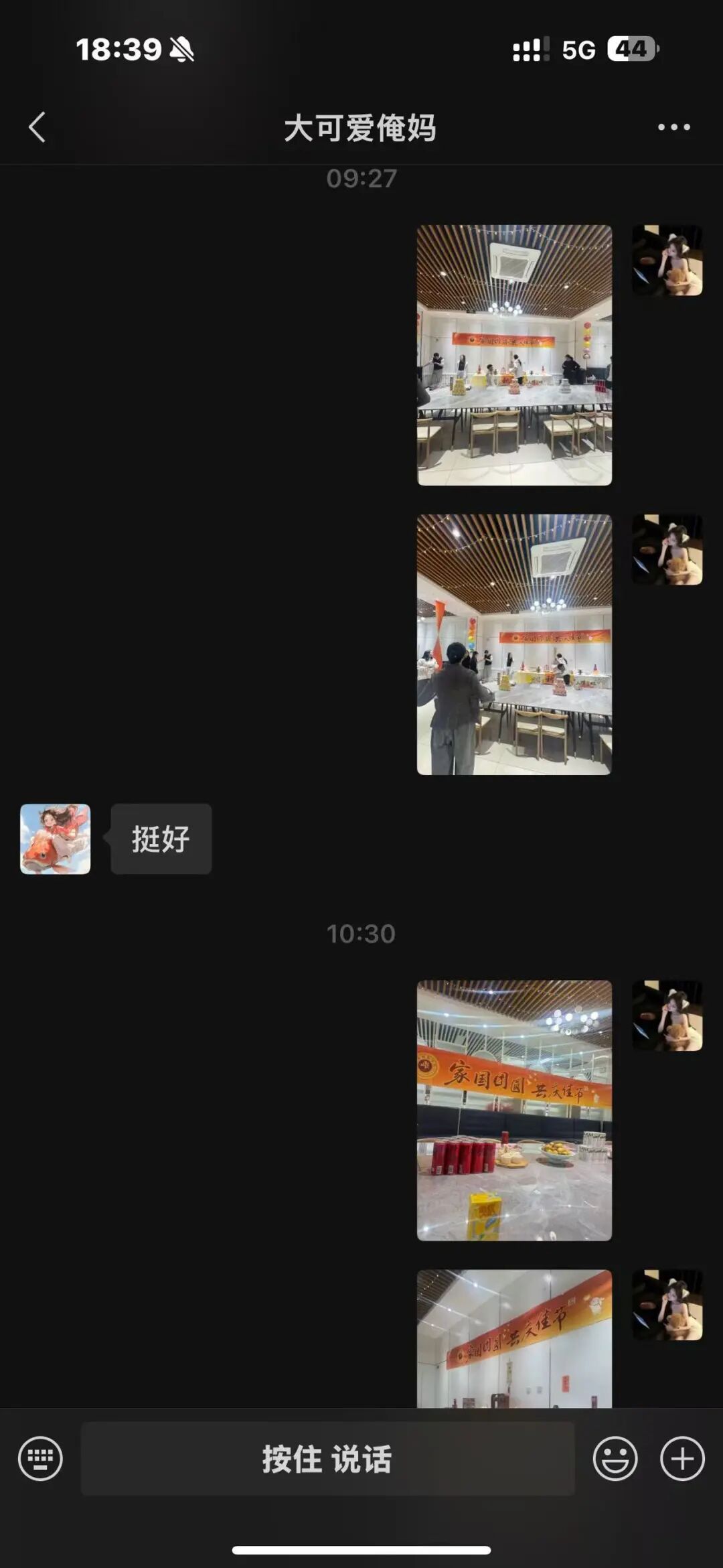
Task: Open mom's koi fish avatar profile
Action: (56, 839)
